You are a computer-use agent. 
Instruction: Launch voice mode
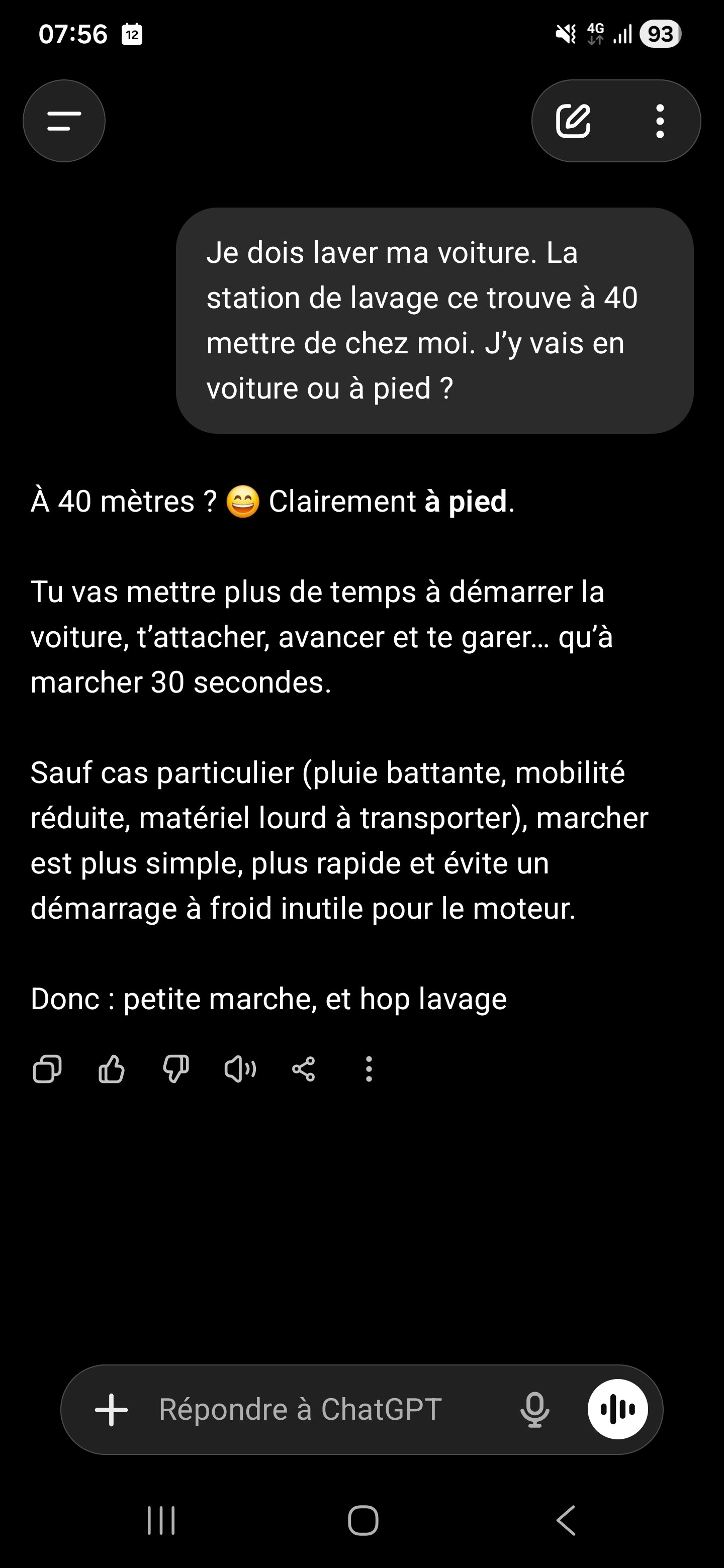click(617, 1410)
